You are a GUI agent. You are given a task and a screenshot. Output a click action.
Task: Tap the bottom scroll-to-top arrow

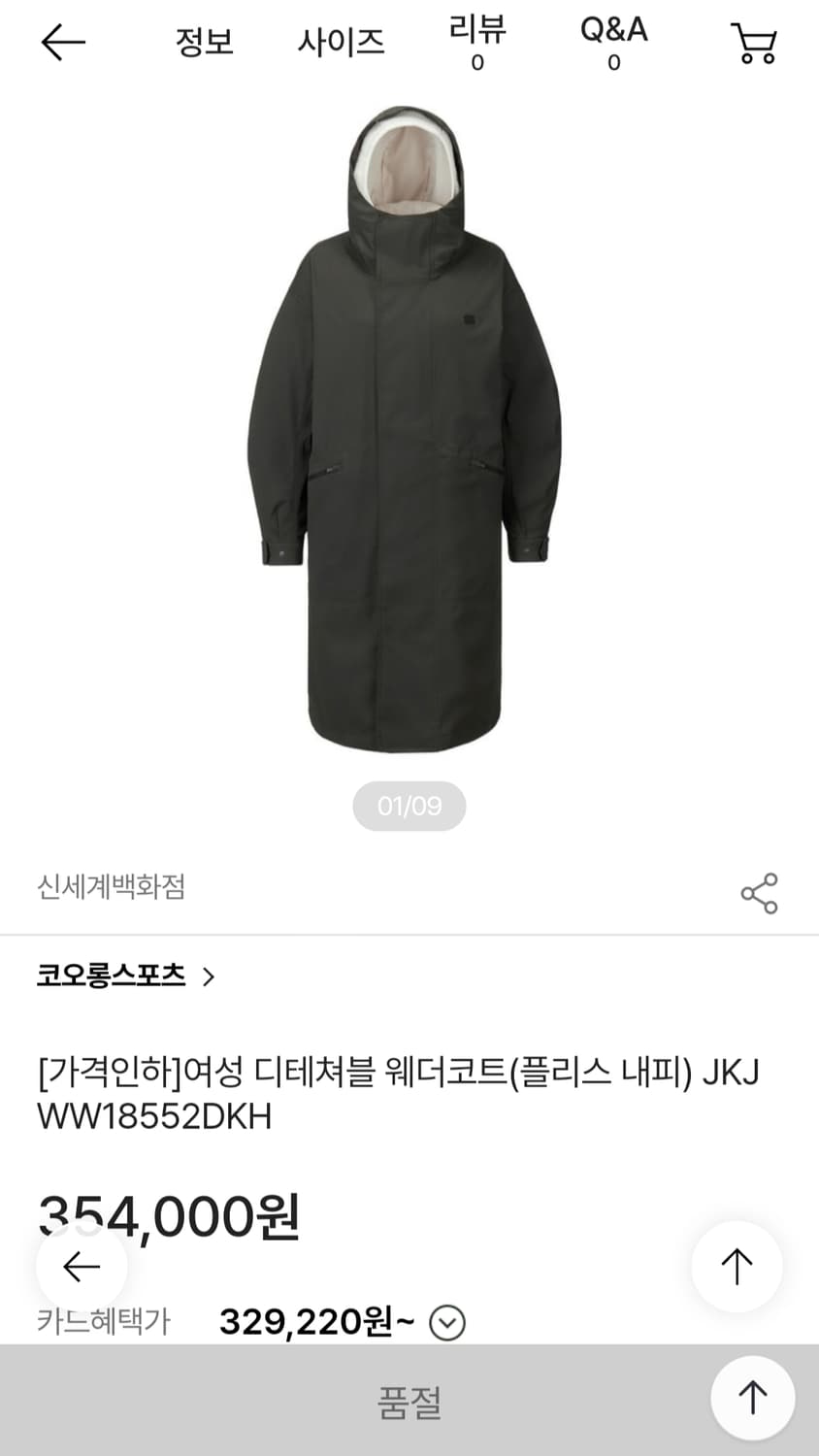coord(752,1398)
